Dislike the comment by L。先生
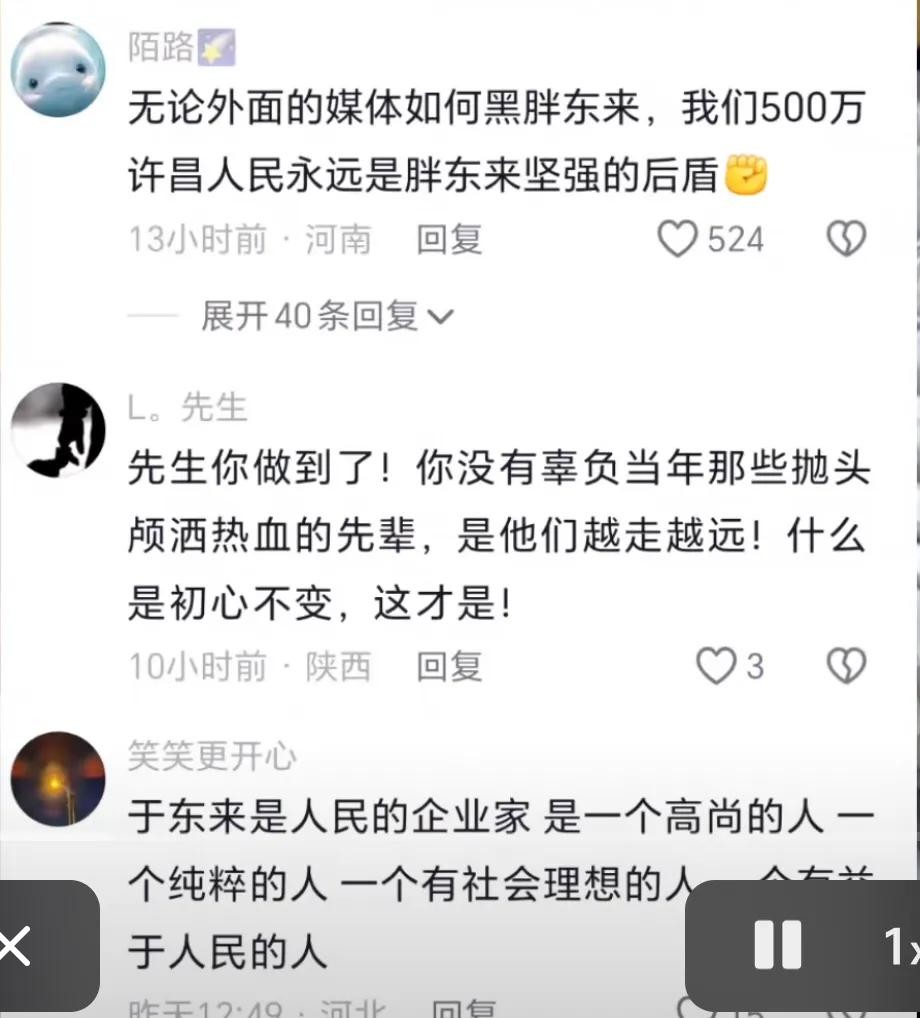Viewport: 920px width, 1018px height. [x=846, y=666]
